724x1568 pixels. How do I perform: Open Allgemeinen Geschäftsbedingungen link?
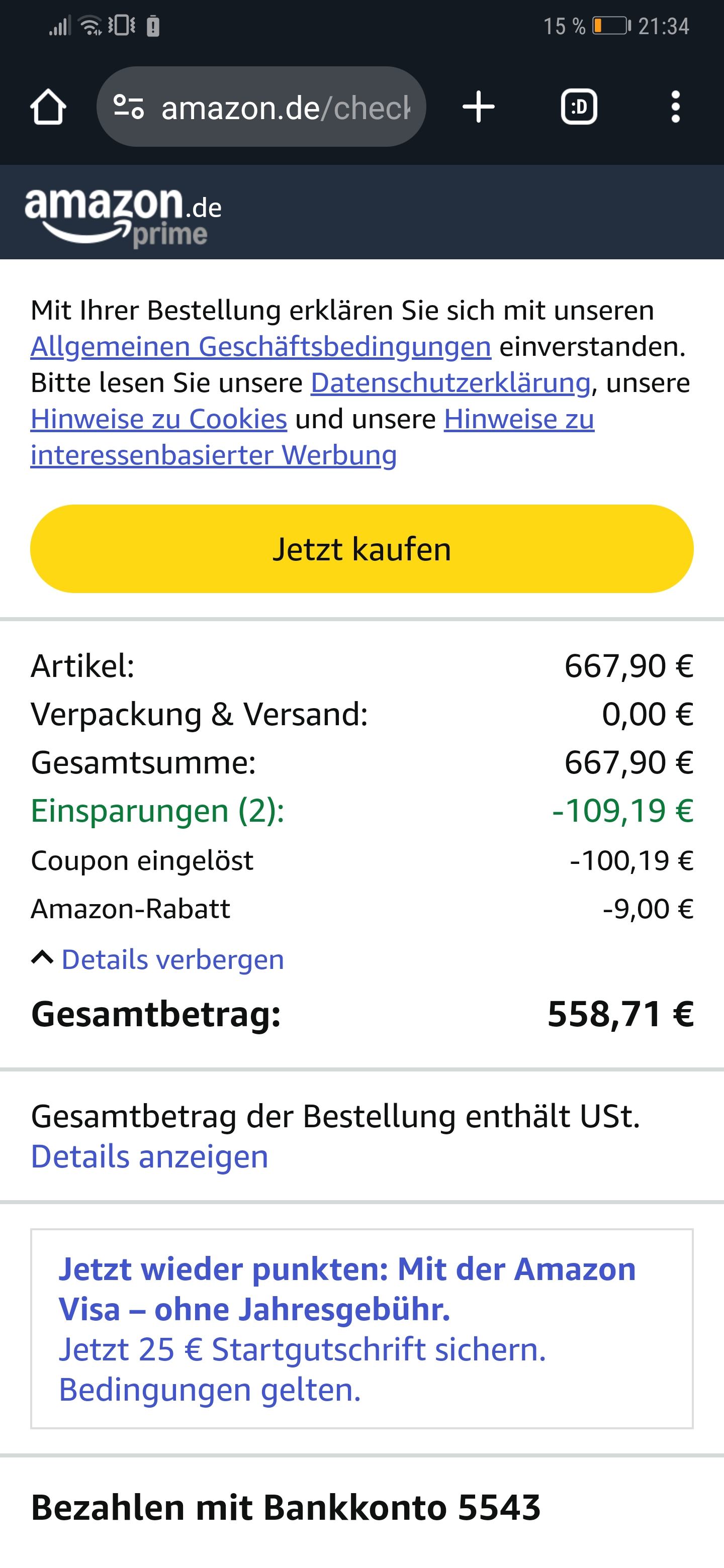pos(260,346)
